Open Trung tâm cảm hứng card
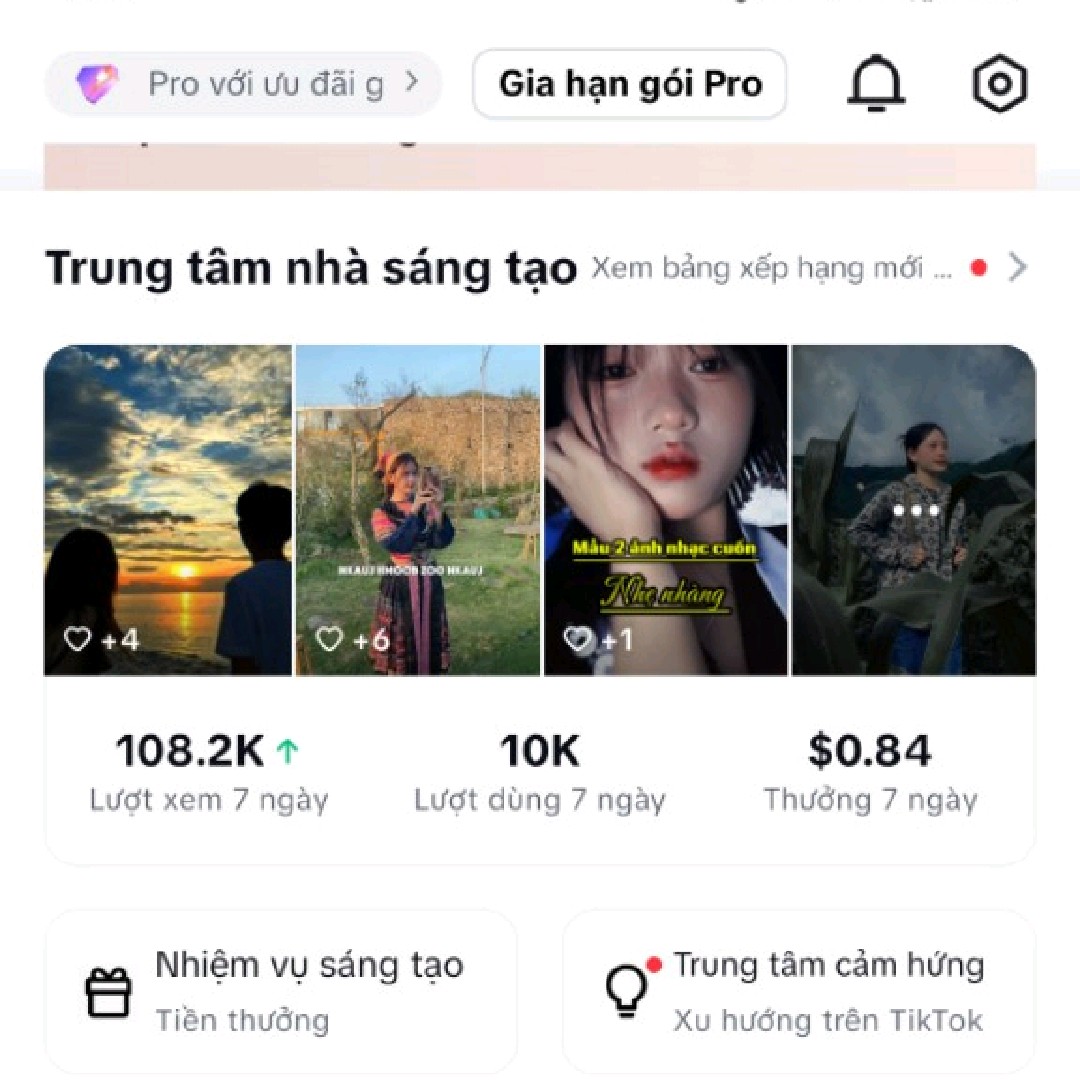The image size is (1080, 1080). coord(798,991)
